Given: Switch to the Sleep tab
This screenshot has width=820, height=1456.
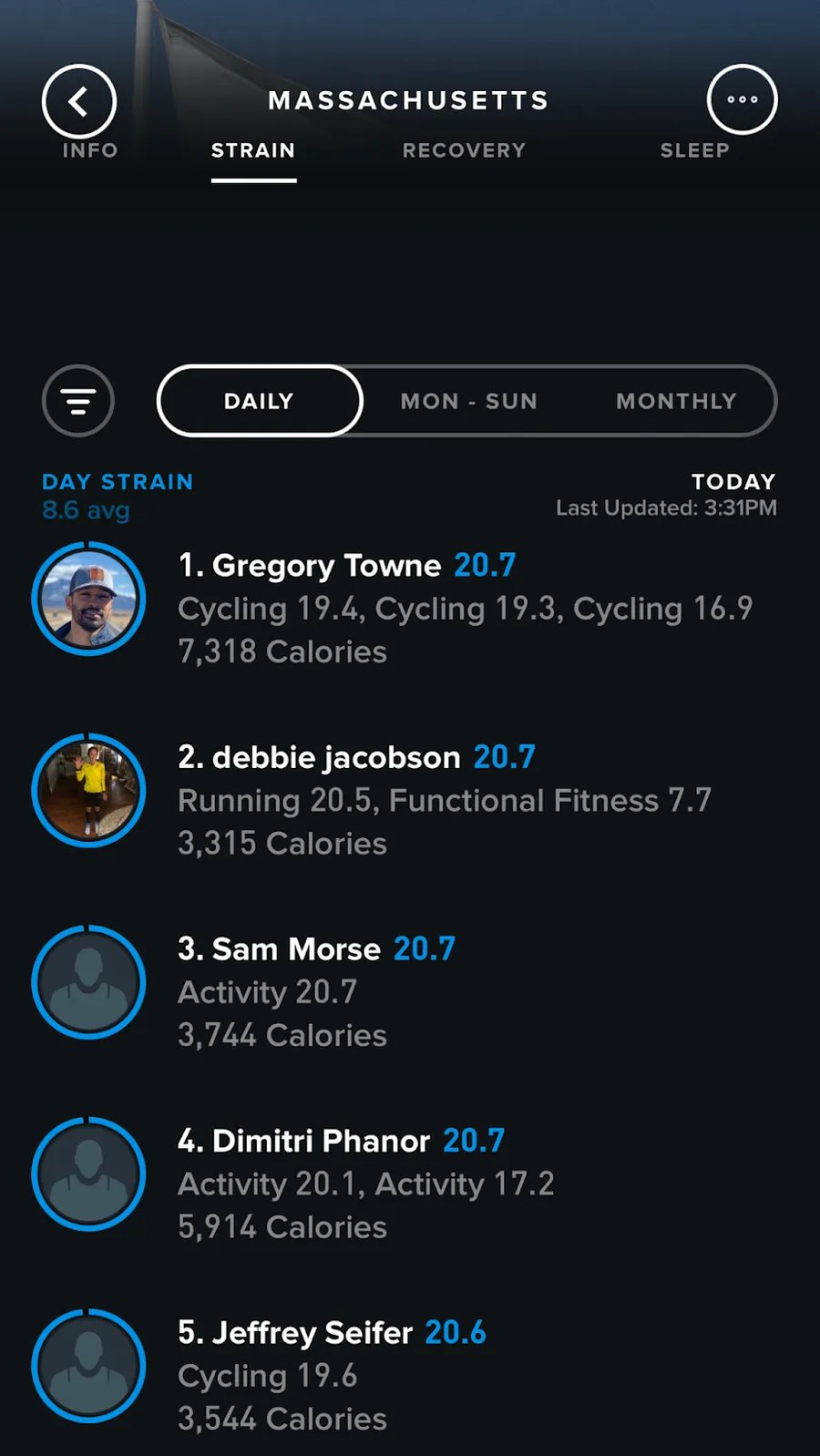Looking at the screenshot, I should (x=694, y=150).
